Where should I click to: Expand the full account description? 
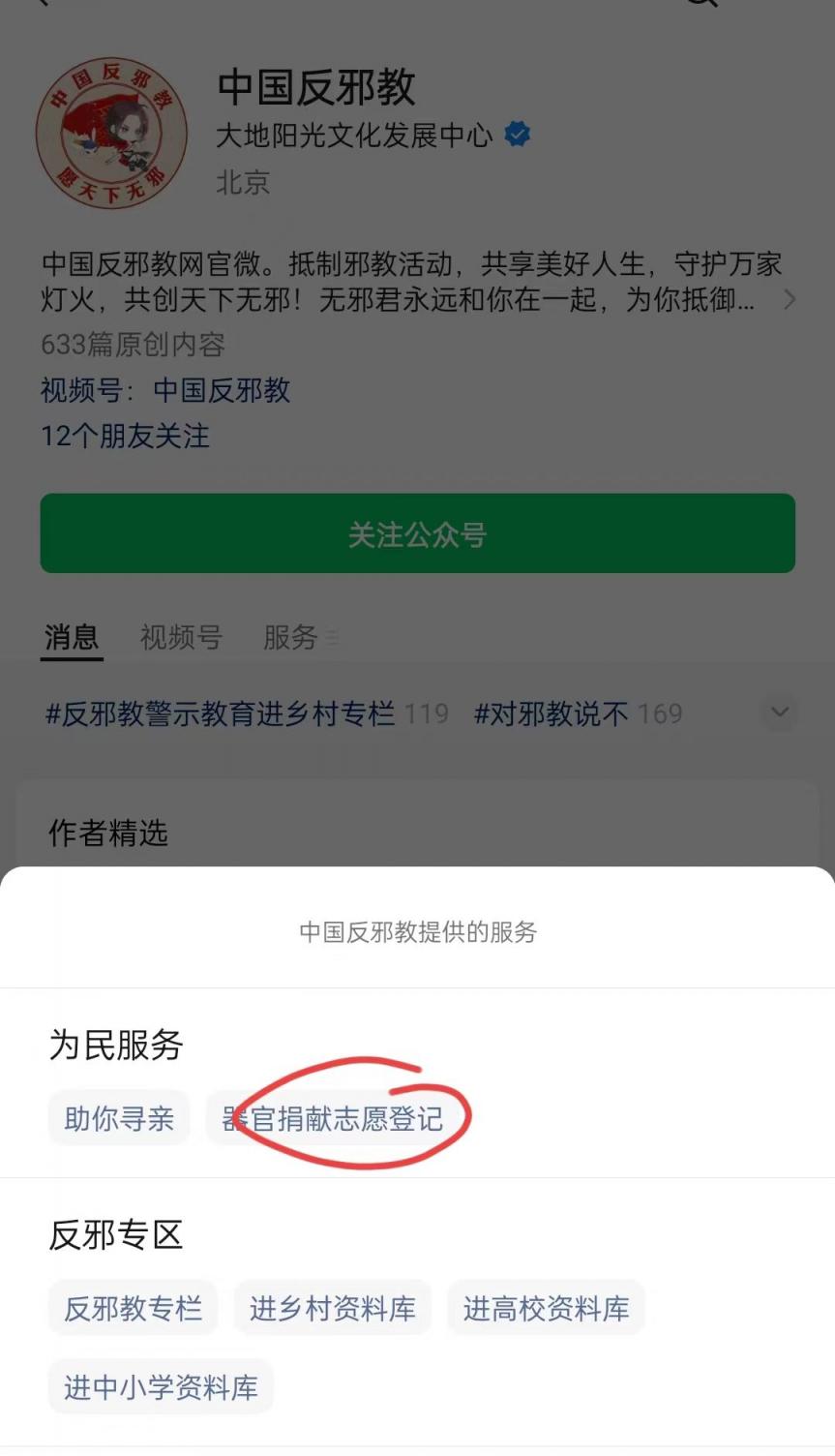pyautogui.click(x=790, y=299)
